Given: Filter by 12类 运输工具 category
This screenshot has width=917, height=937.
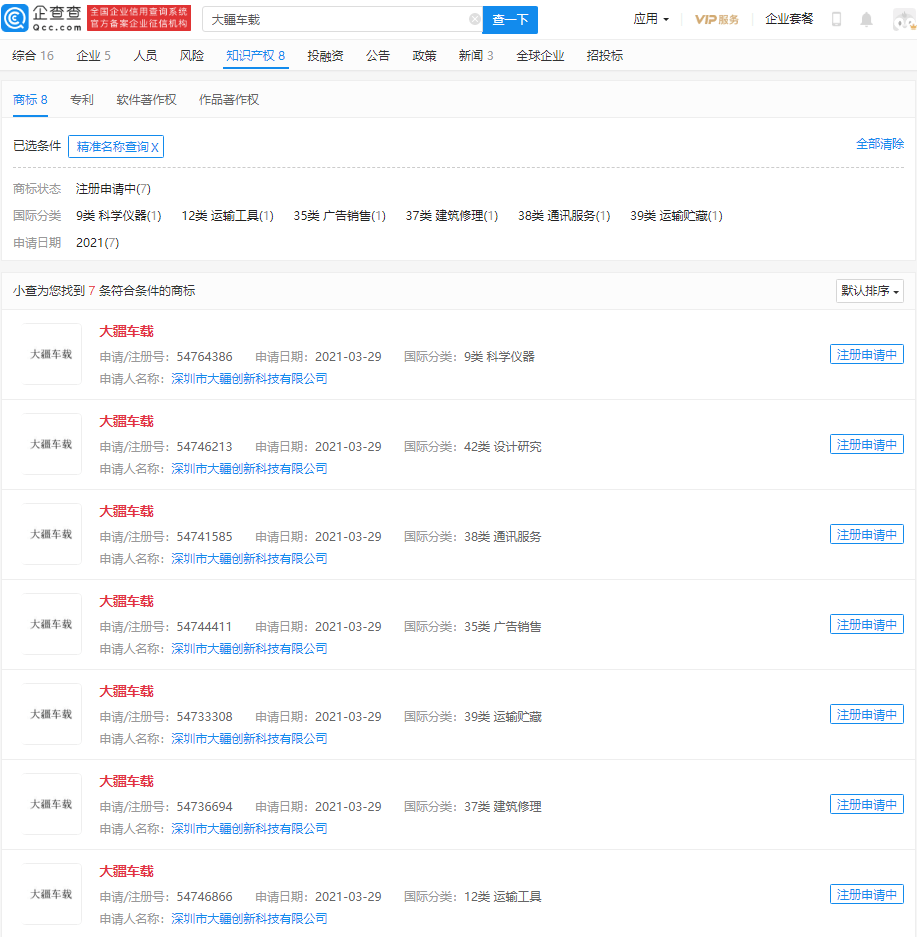Looking at the screenshot, I should [x=227, y=216].
